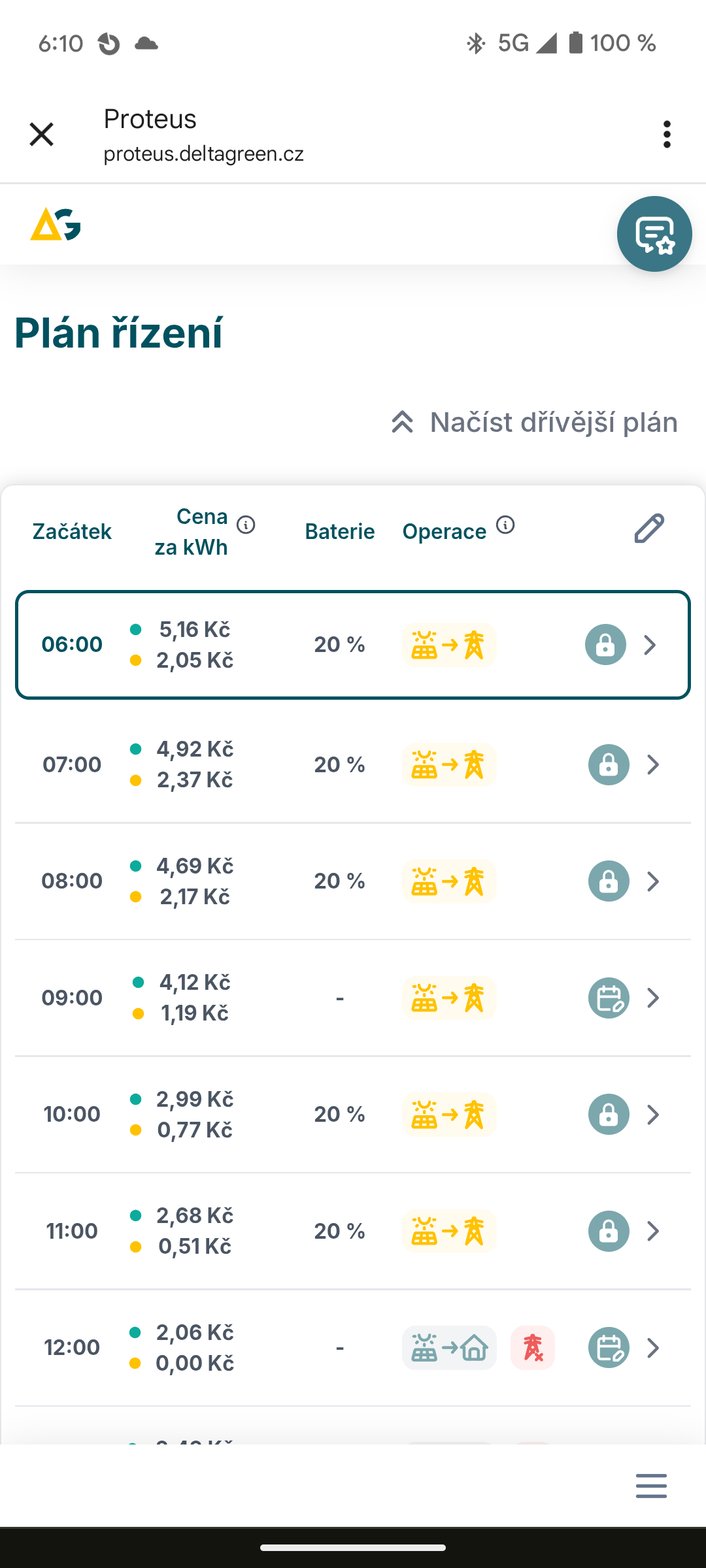706x1568 pixels.
Task: Close the Proteus browser tab
Action: 41,135
